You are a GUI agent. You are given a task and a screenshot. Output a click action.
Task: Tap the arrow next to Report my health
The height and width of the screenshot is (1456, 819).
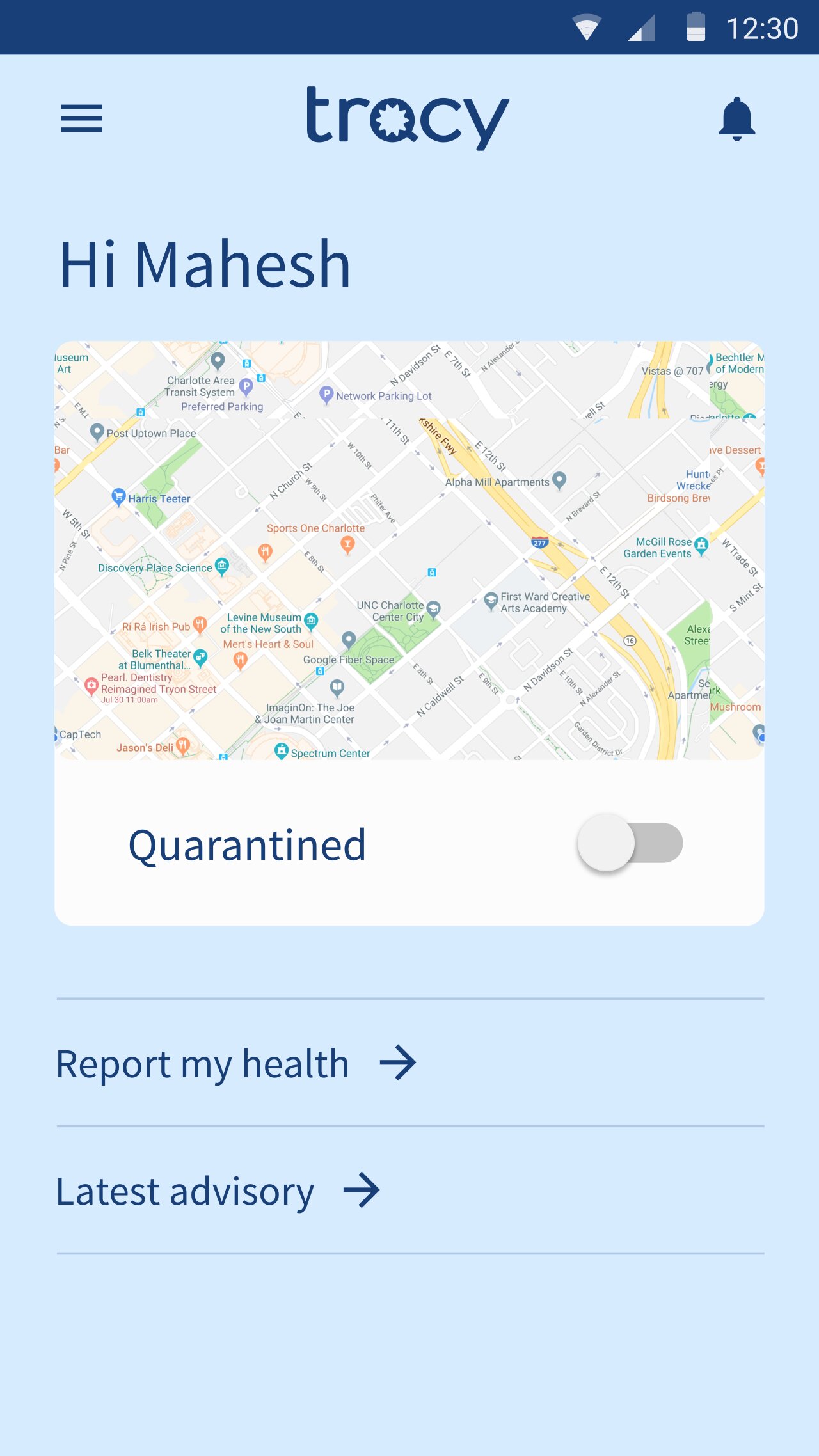point(399,1063)
